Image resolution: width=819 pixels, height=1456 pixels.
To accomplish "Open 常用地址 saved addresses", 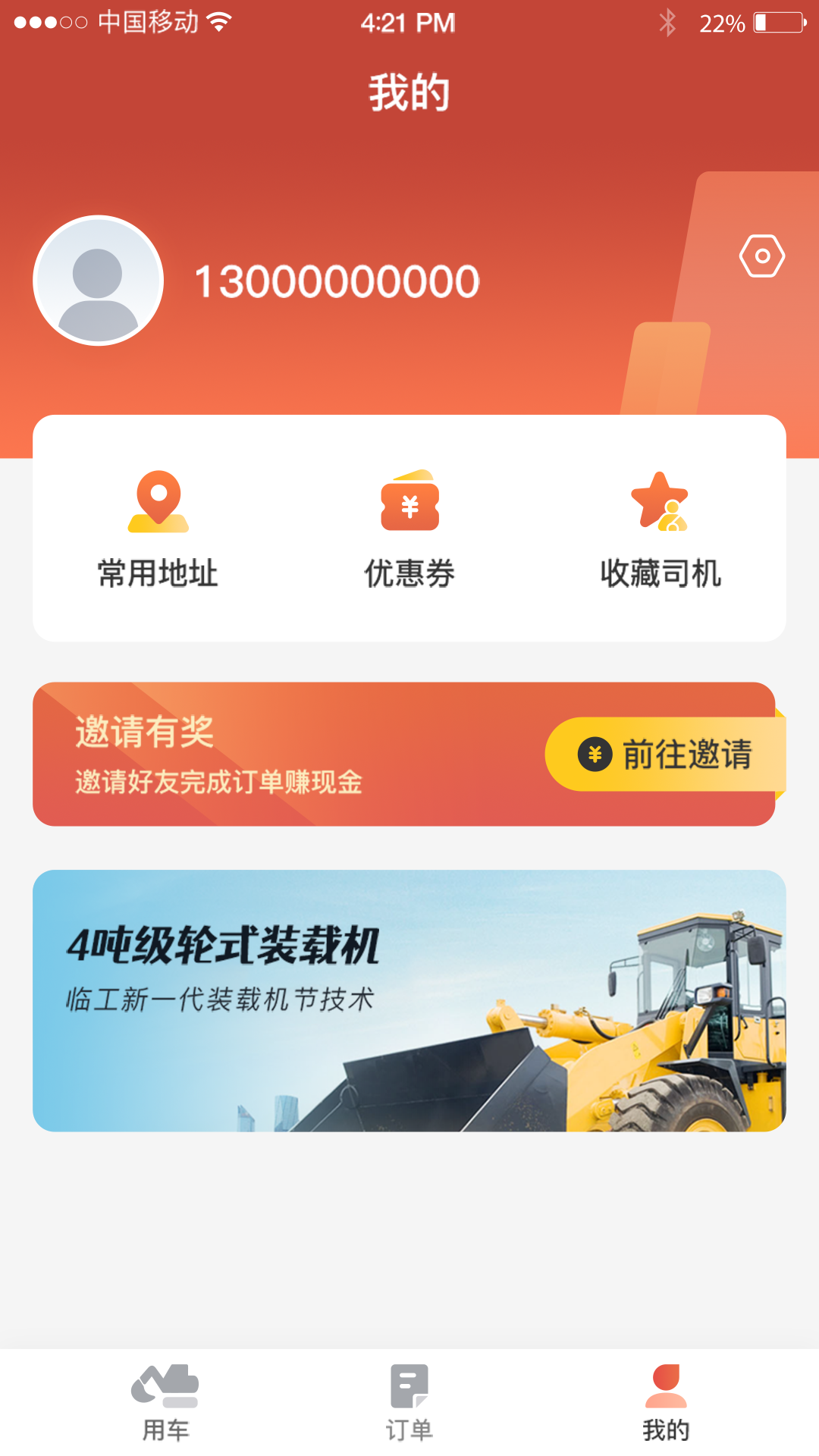I will point(158,529).
